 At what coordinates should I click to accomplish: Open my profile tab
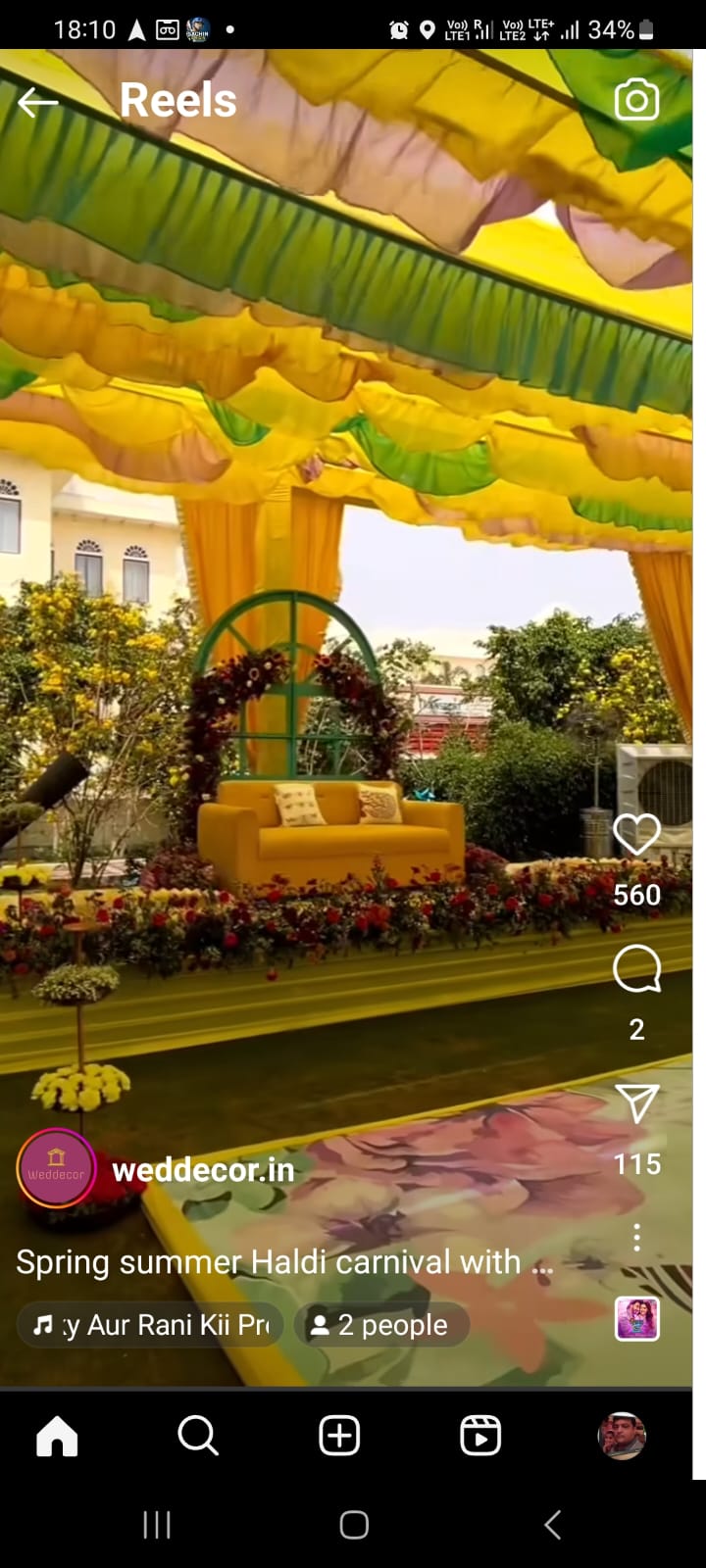(622, 1437)
